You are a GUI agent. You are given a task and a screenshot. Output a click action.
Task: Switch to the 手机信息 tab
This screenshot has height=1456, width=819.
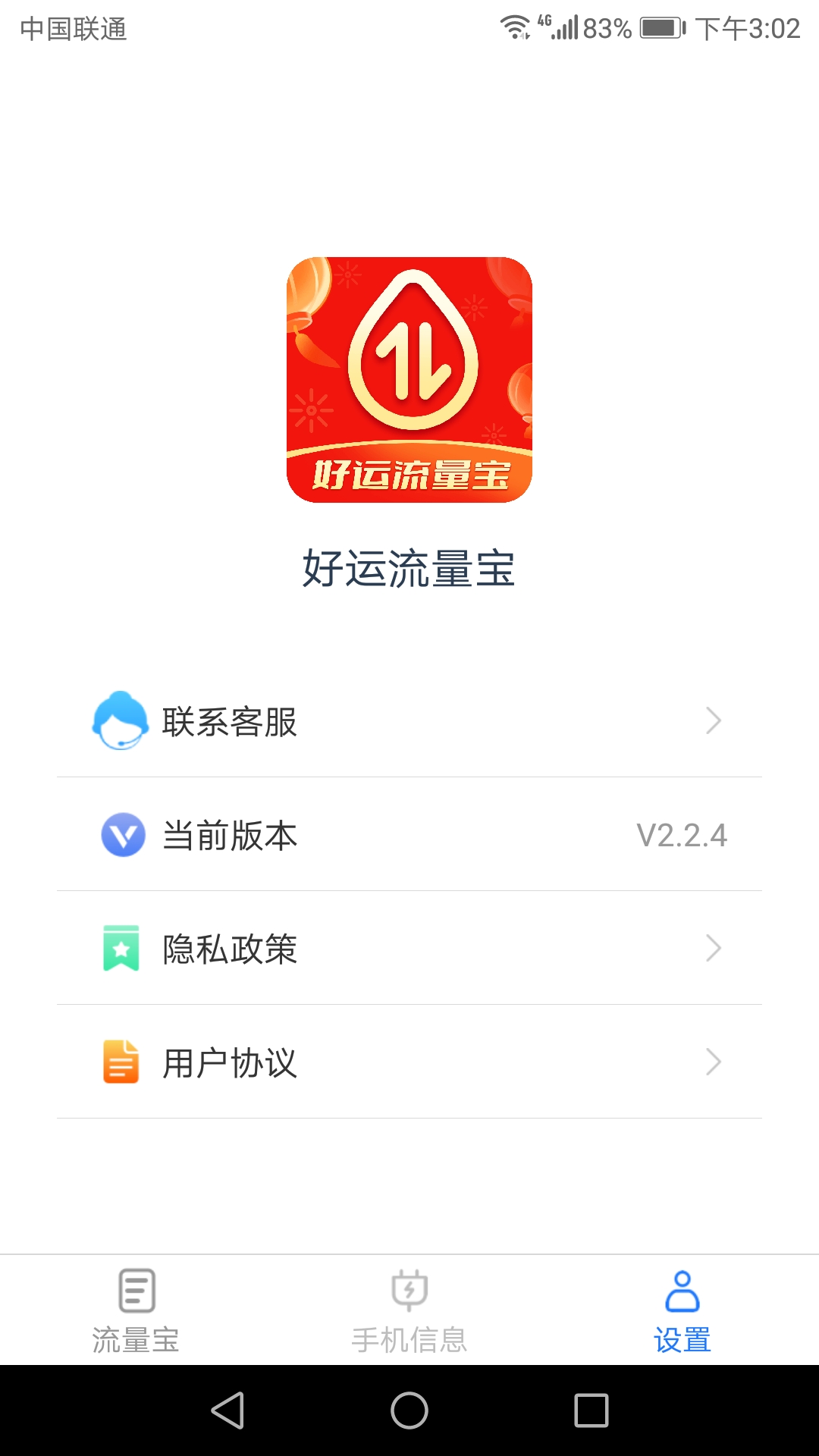coord(409,1310)
